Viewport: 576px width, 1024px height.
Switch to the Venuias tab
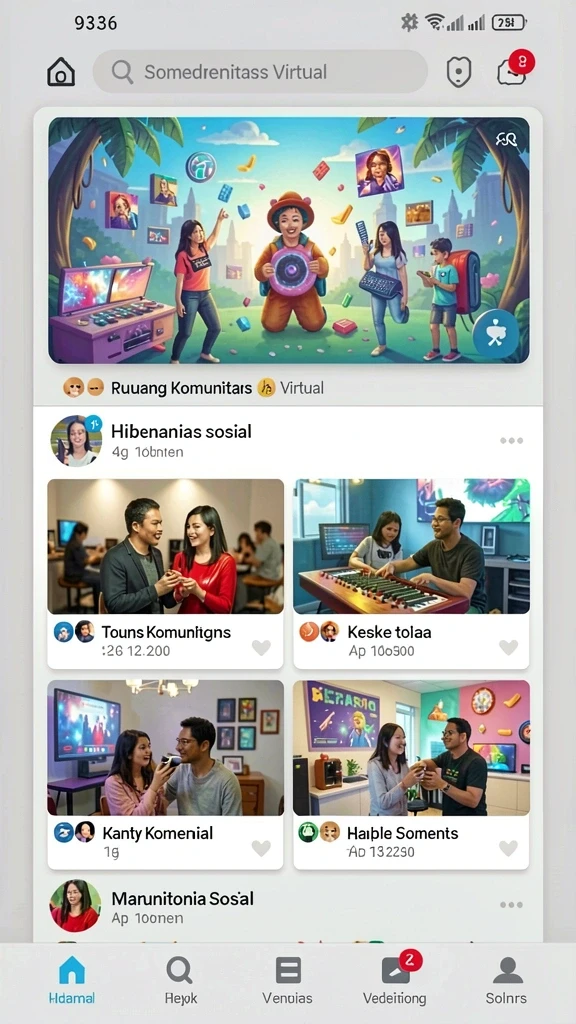click(x=287, y=980)
